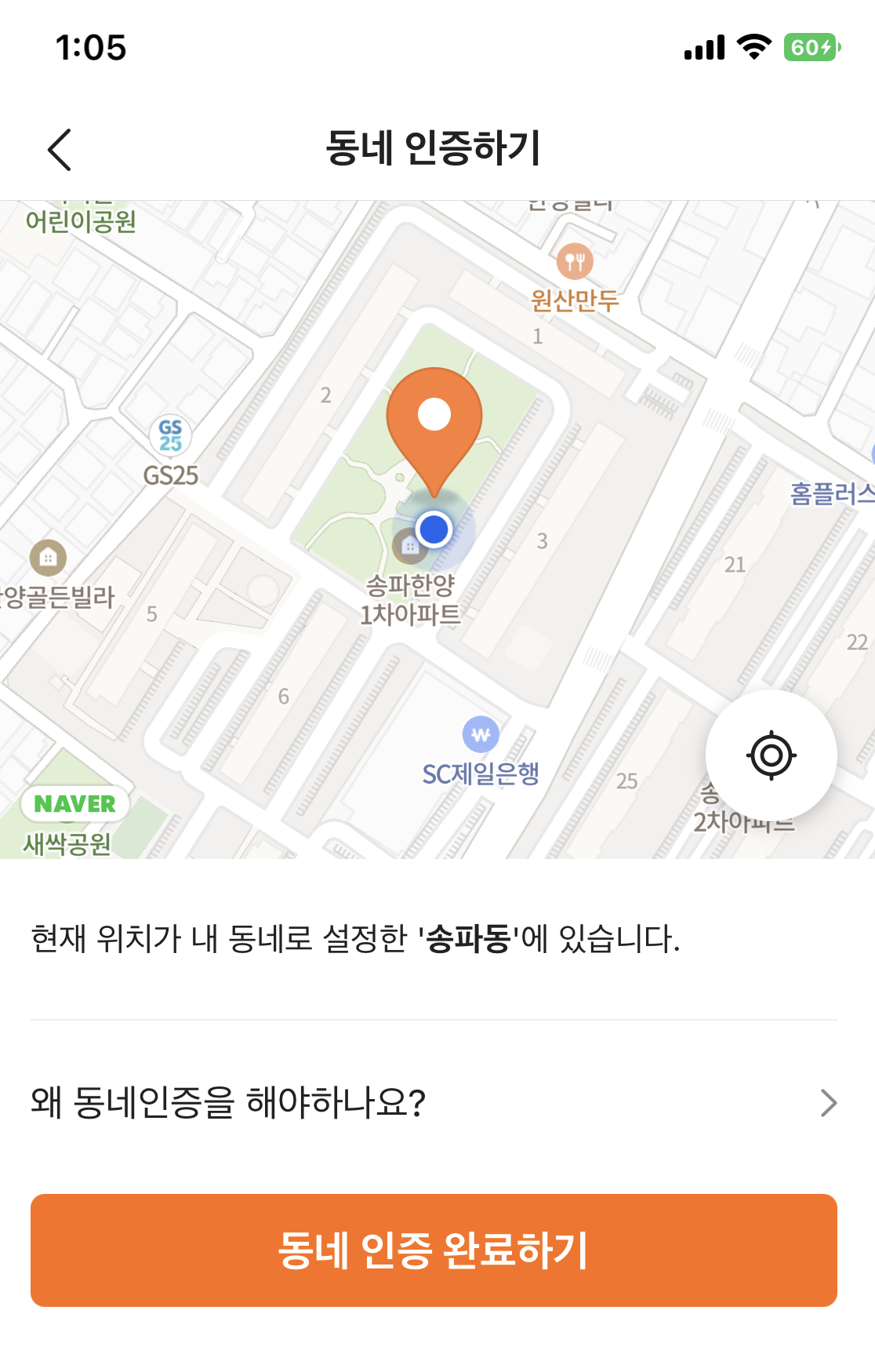Recenter map on current location

tap(771, 755)
